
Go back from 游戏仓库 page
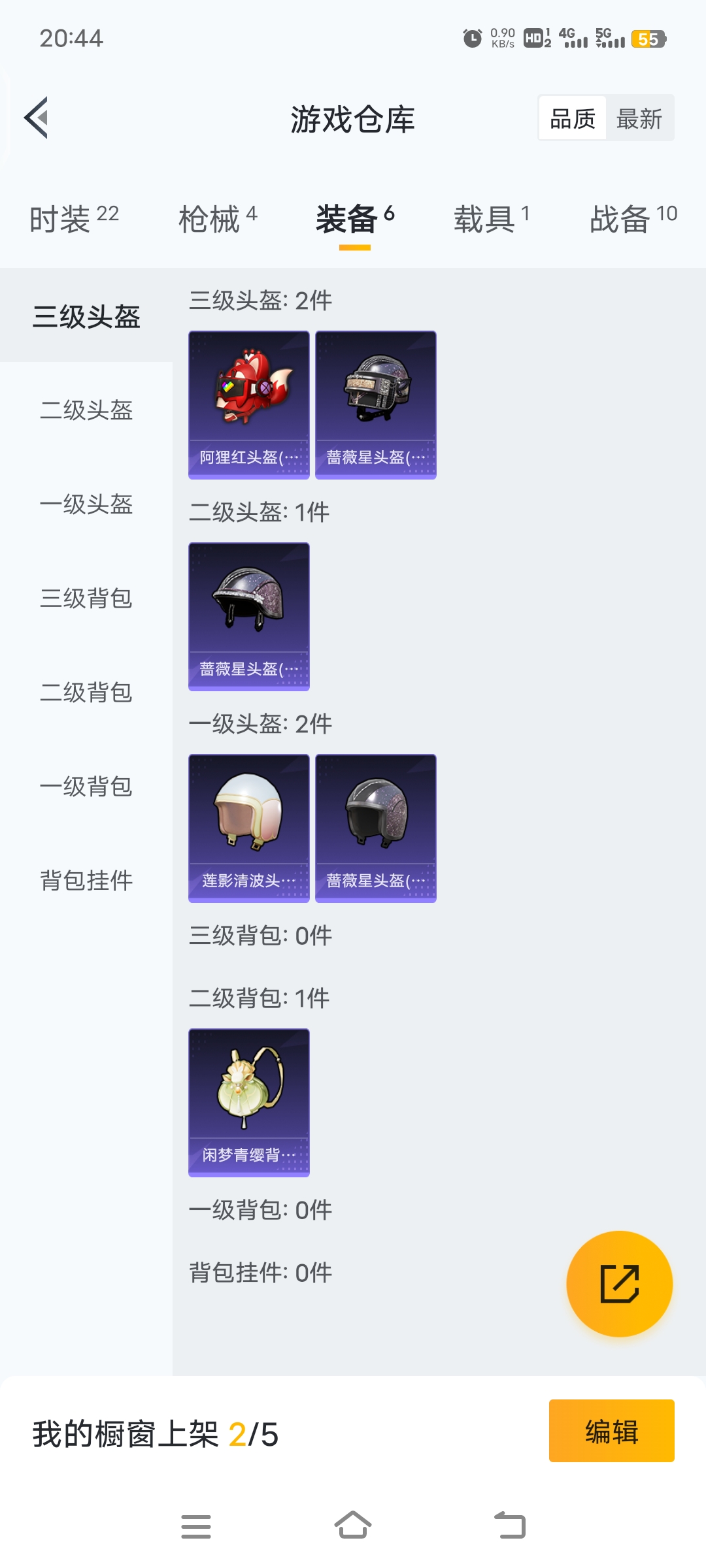37,118
